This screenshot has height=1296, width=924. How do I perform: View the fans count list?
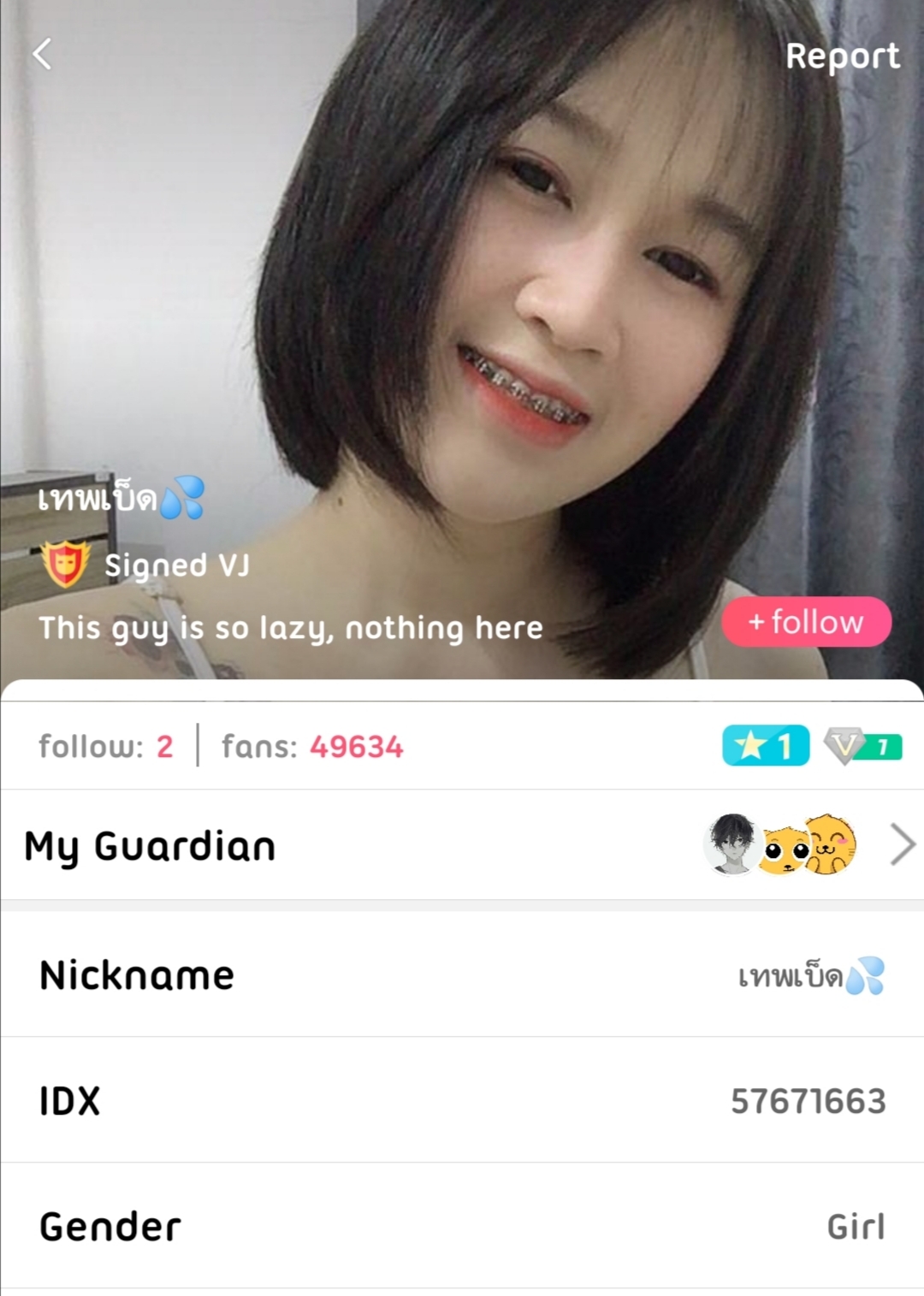pyautogui.click(x=312, y=747)
